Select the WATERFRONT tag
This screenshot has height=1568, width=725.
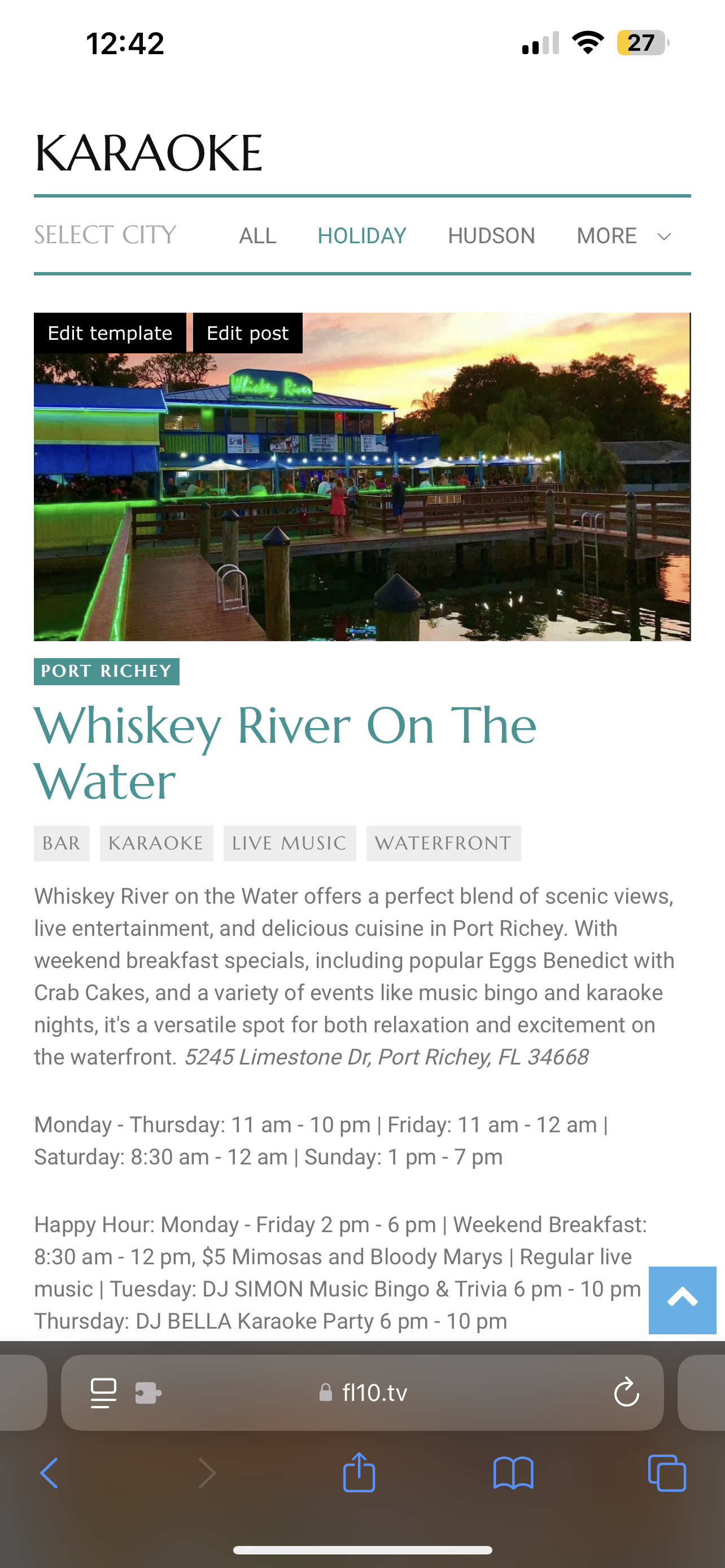pos(444,843)
